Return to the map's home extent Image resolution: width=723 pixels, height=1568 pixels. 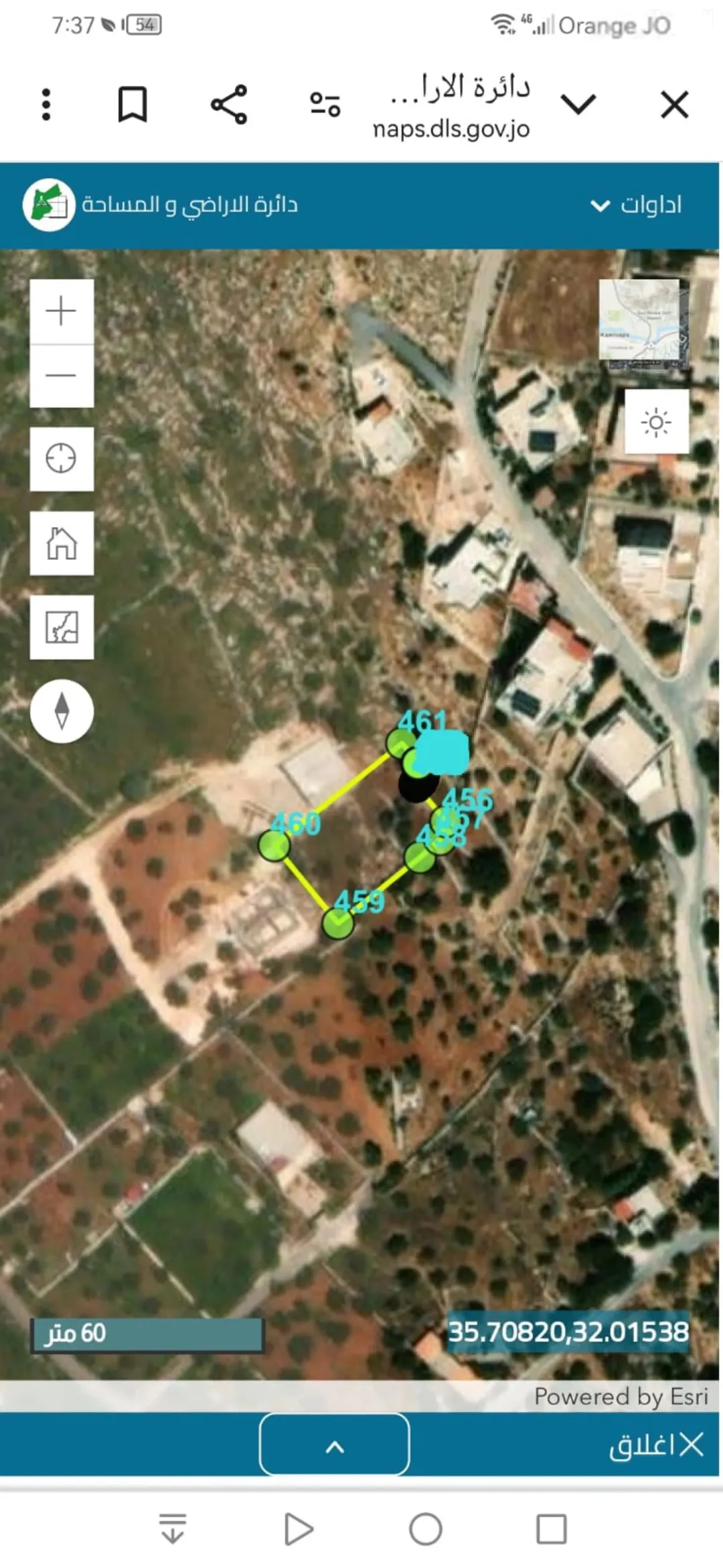62,543
